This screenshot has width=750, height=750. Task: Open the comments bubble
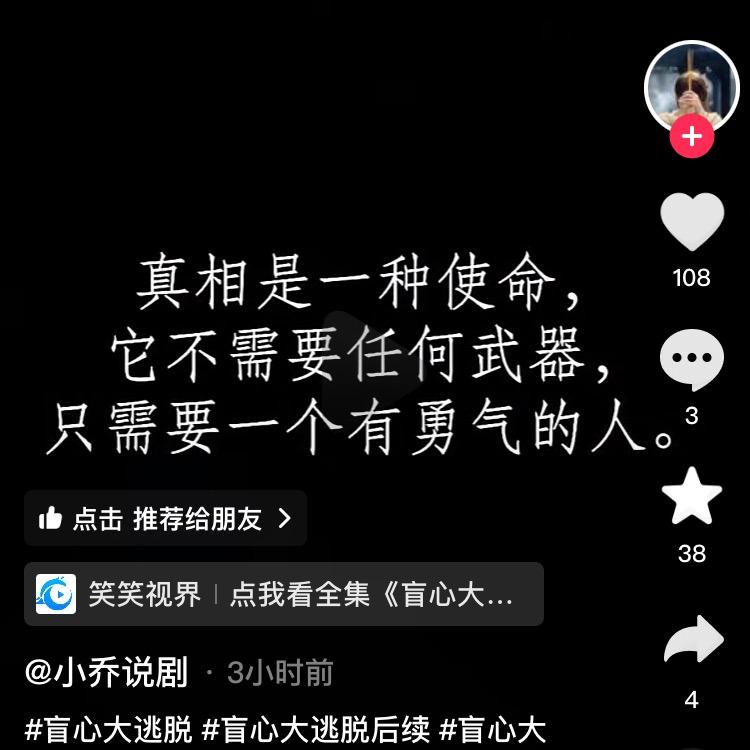[691, 360]
